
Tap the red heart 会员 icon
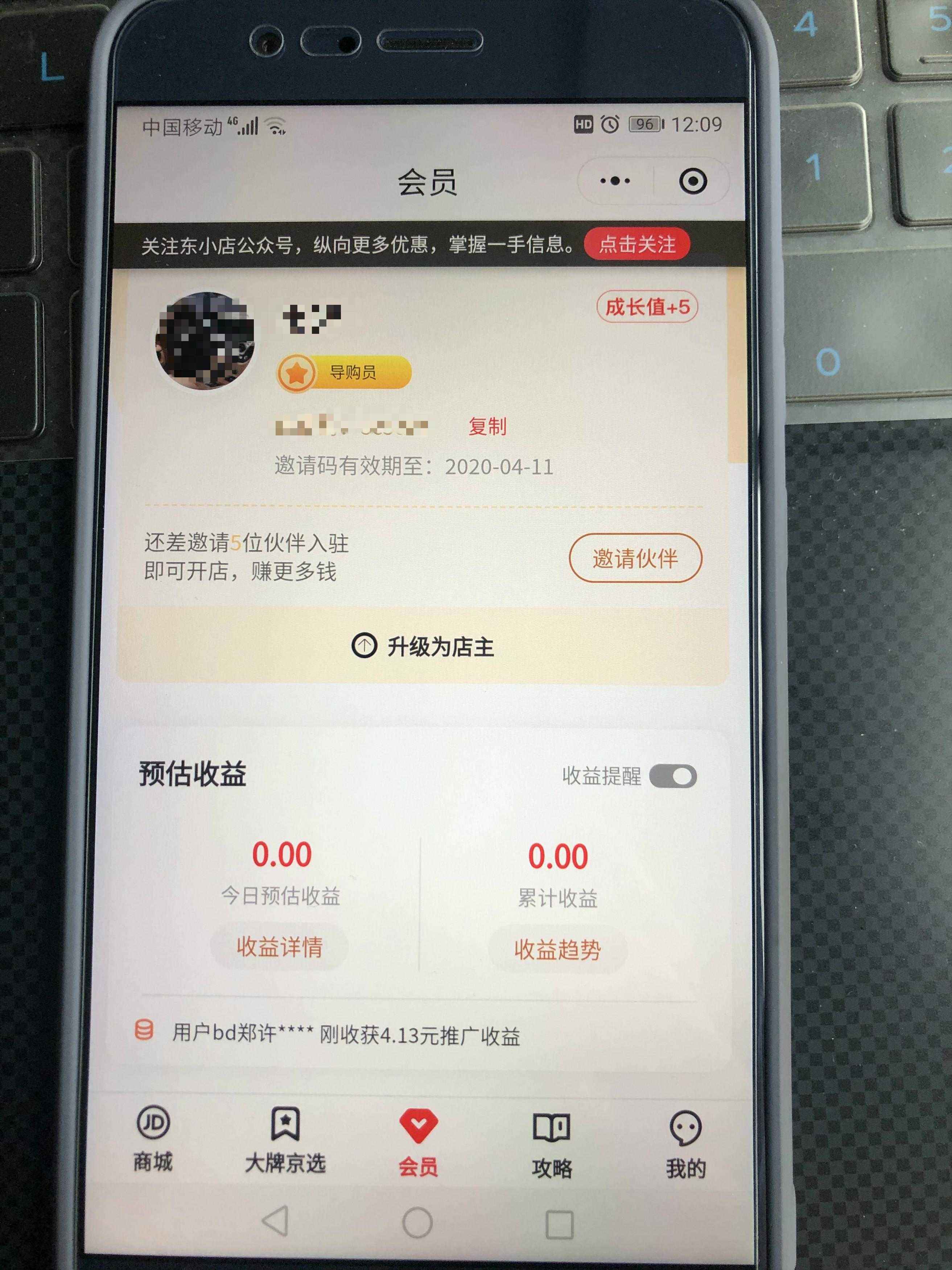click(x=420, y=1124)
